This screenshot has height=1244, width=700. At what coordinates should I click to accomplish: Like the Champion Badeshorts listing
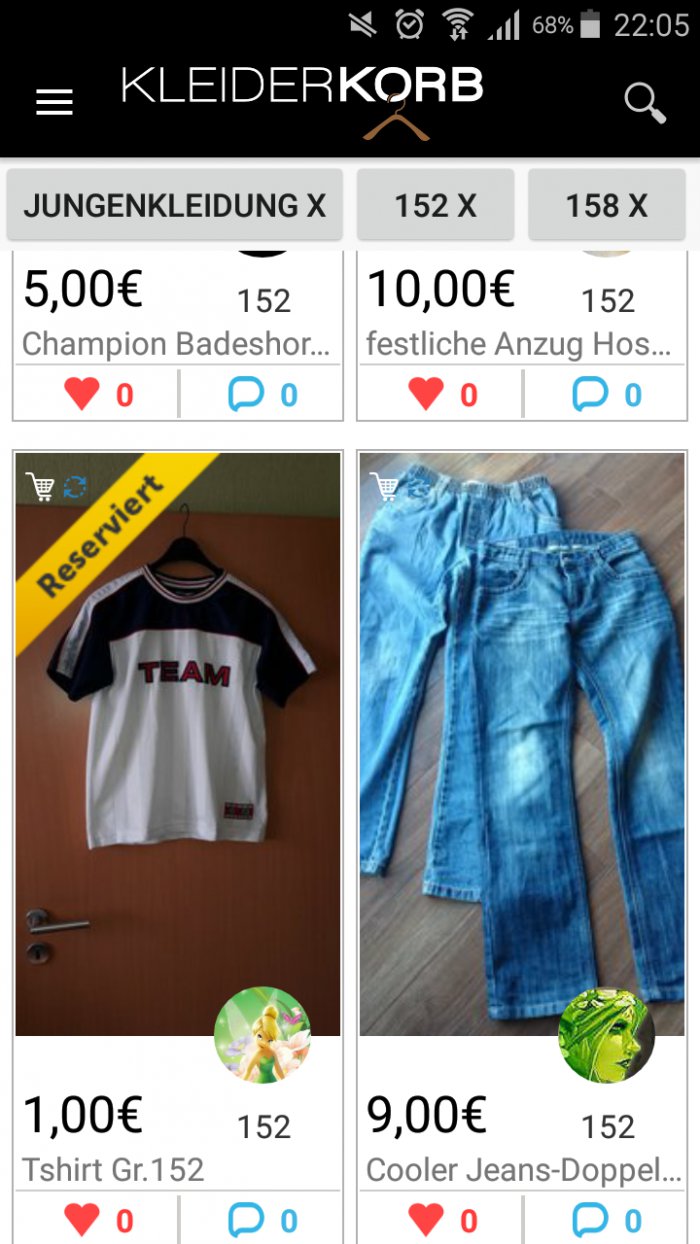tap(97, 395)
